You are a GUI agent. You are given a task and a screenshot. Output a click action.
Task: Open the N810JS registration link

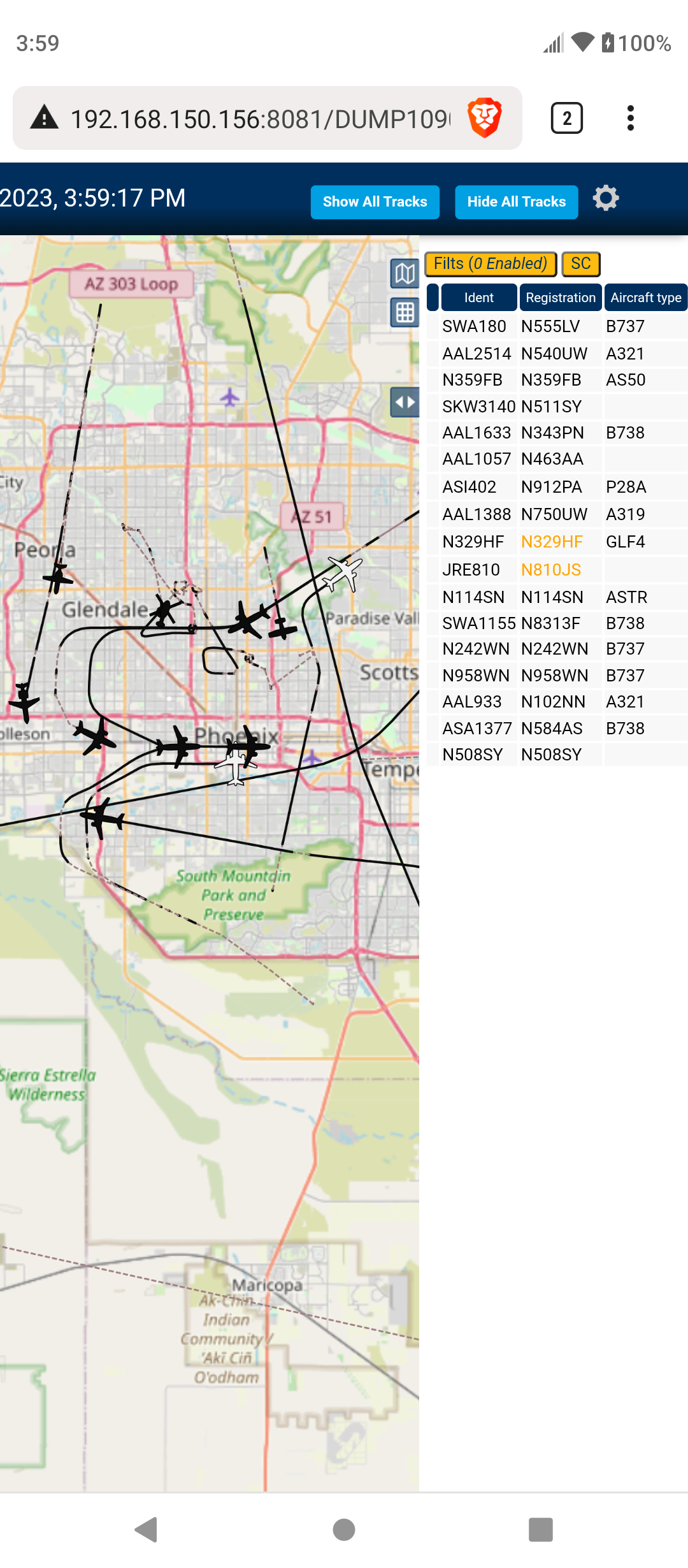coord(551,570)
